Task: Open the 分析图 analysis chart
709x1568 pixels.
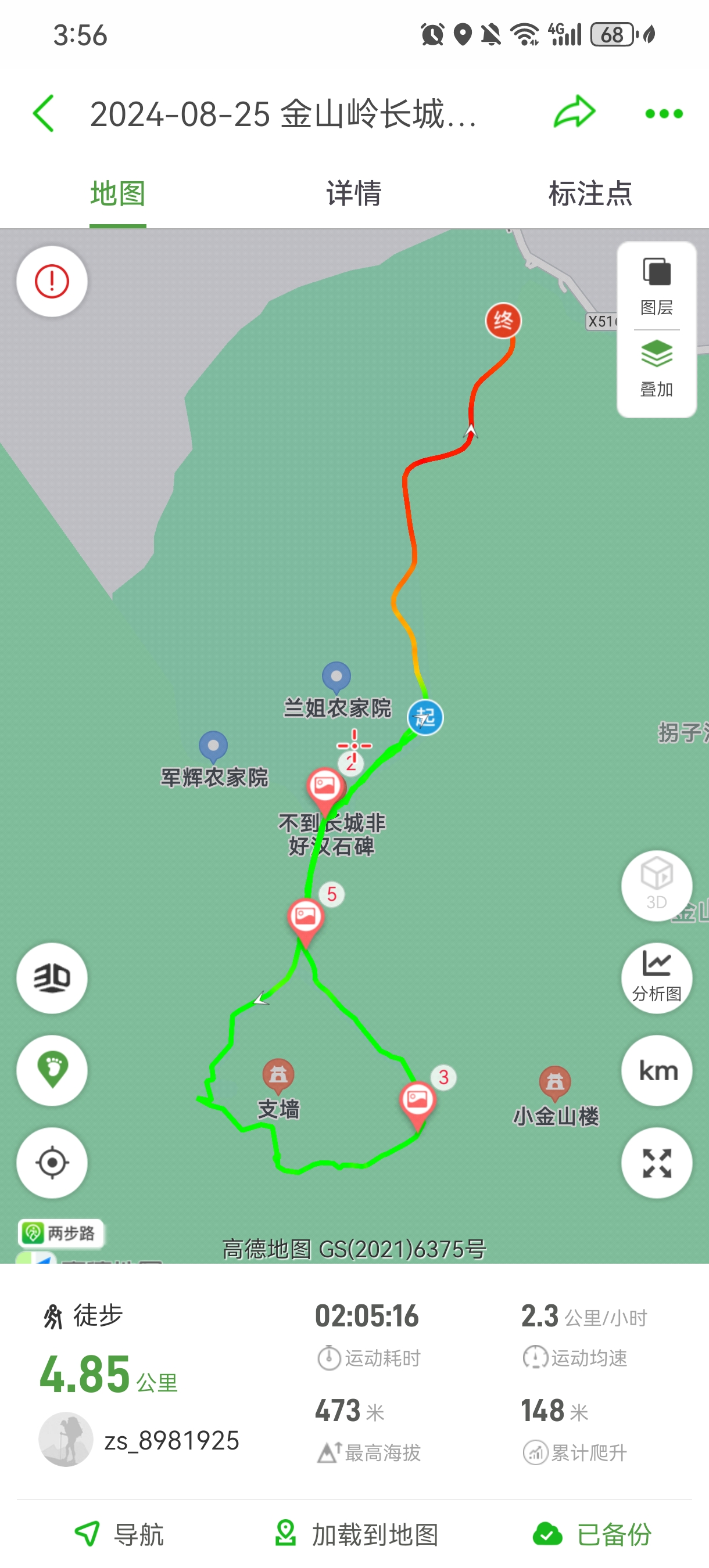Action: click(x=656, y=977)
